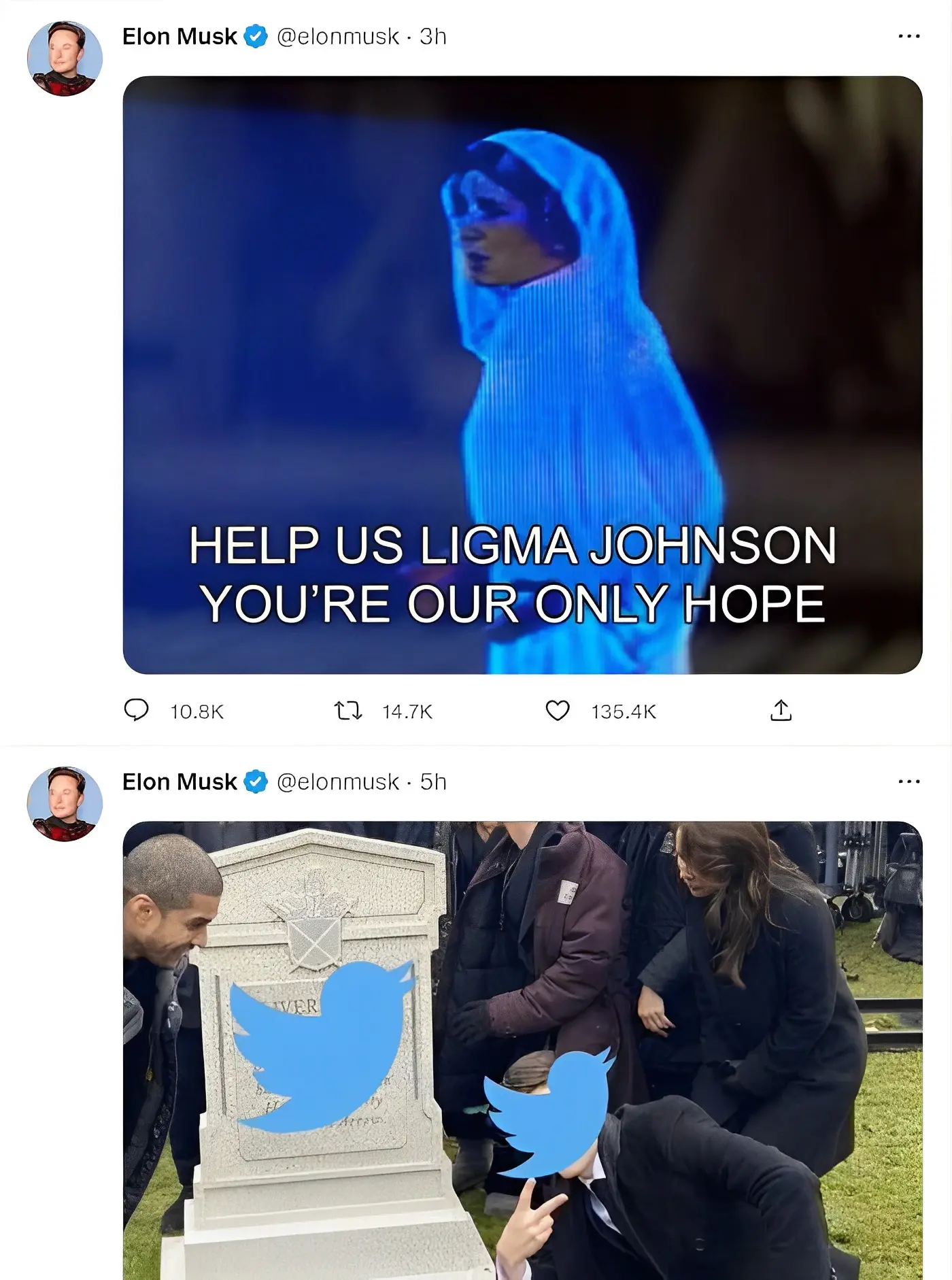This screenshot has width=952, height=1280.
Task: Reply to the Ligma Johnson tweet
Action: click(x=137, y=711)
